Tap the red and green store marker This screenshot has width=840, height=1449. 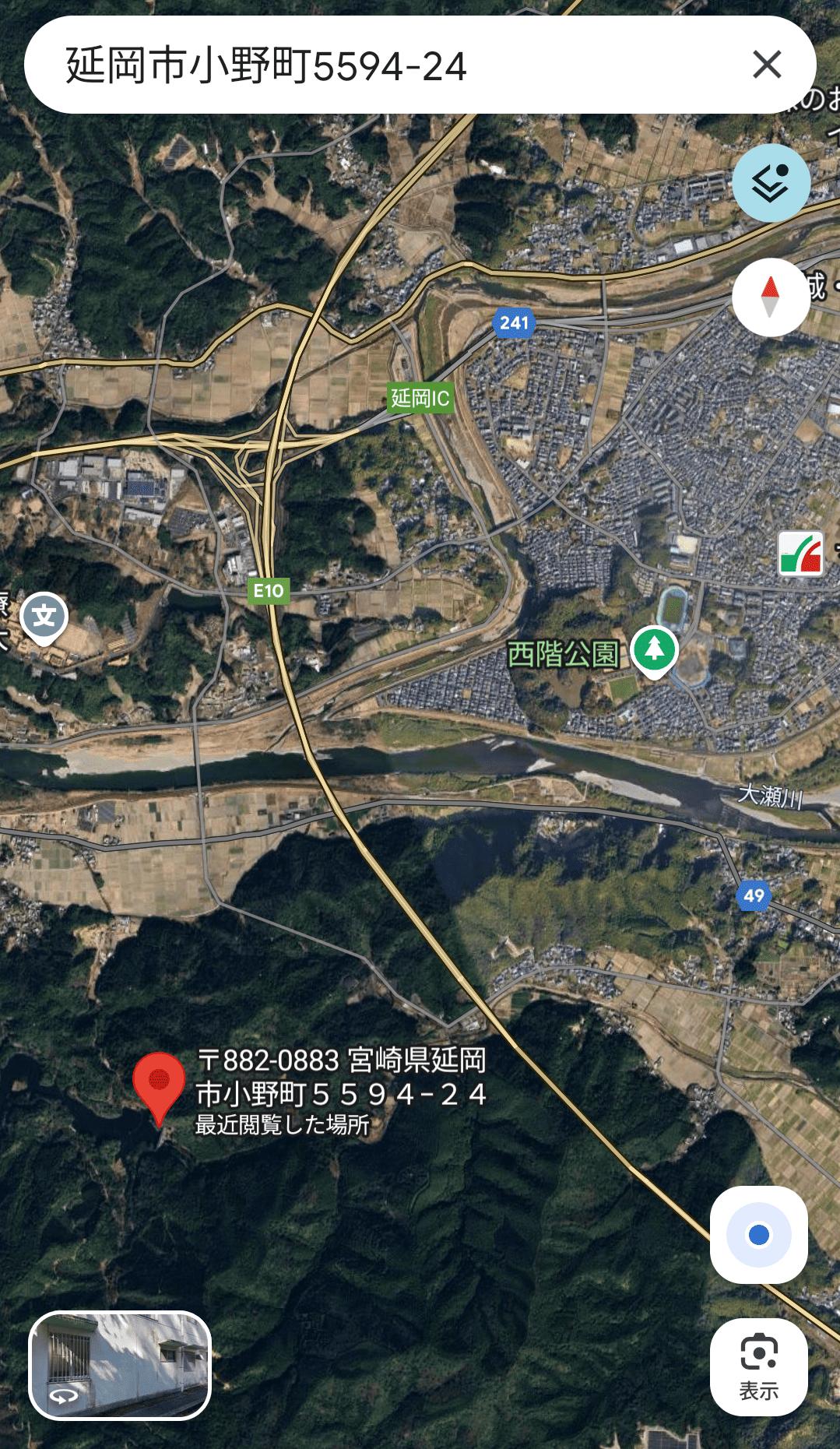point(801,554)
